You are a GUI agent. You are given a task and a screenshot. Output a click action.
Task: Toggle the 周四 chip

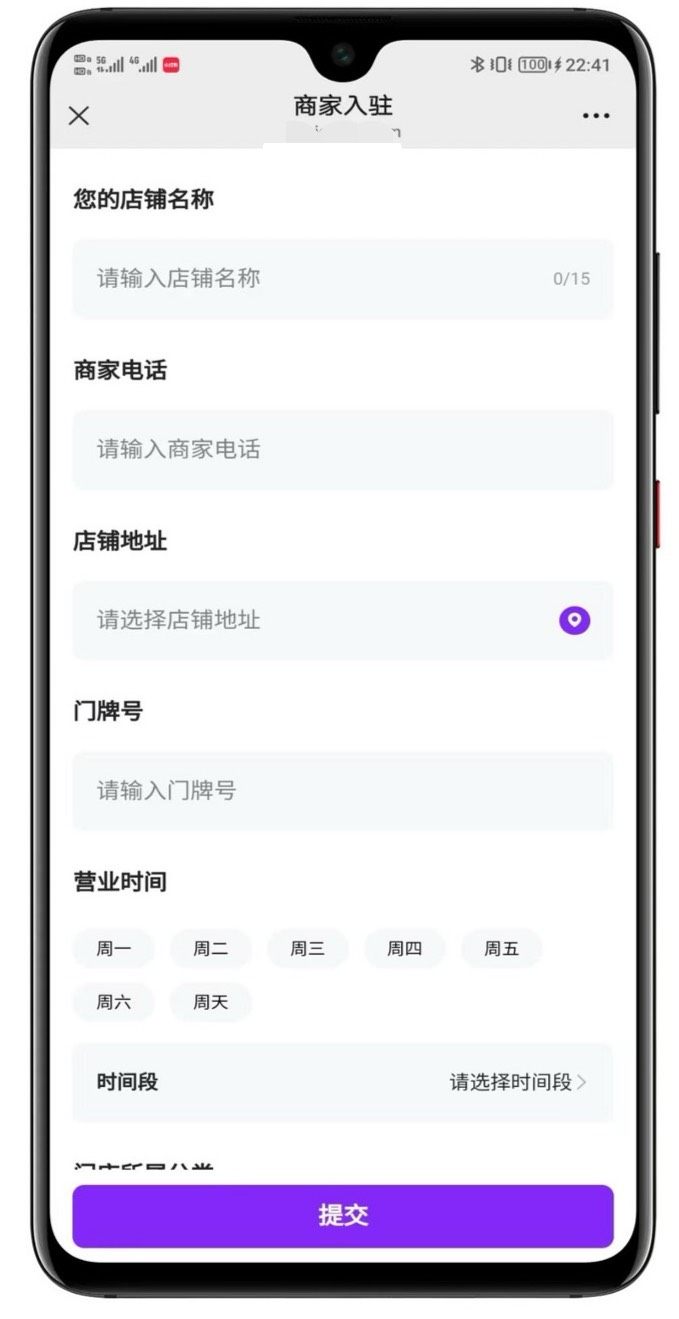404,949
